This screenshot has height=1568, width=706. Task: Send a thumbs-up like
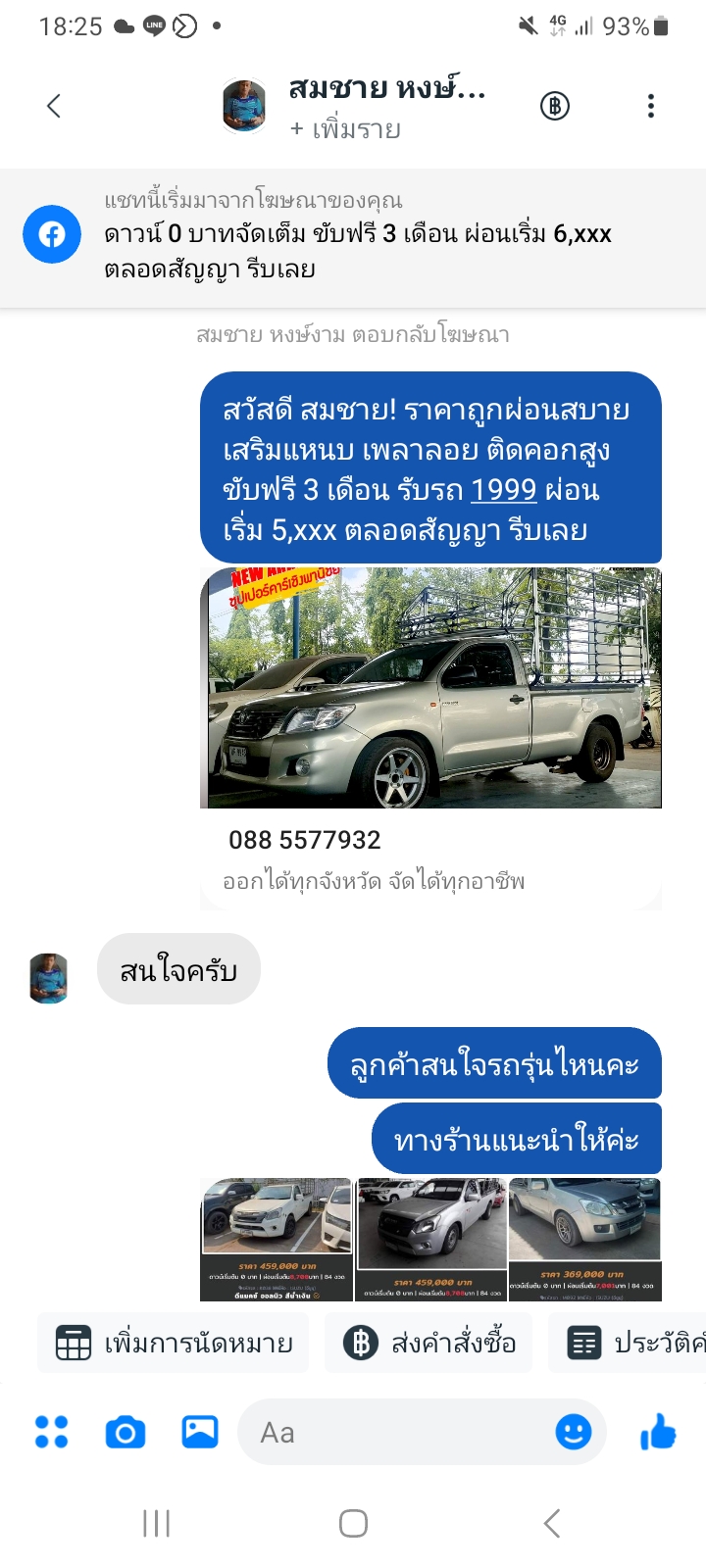(658, 1432)
